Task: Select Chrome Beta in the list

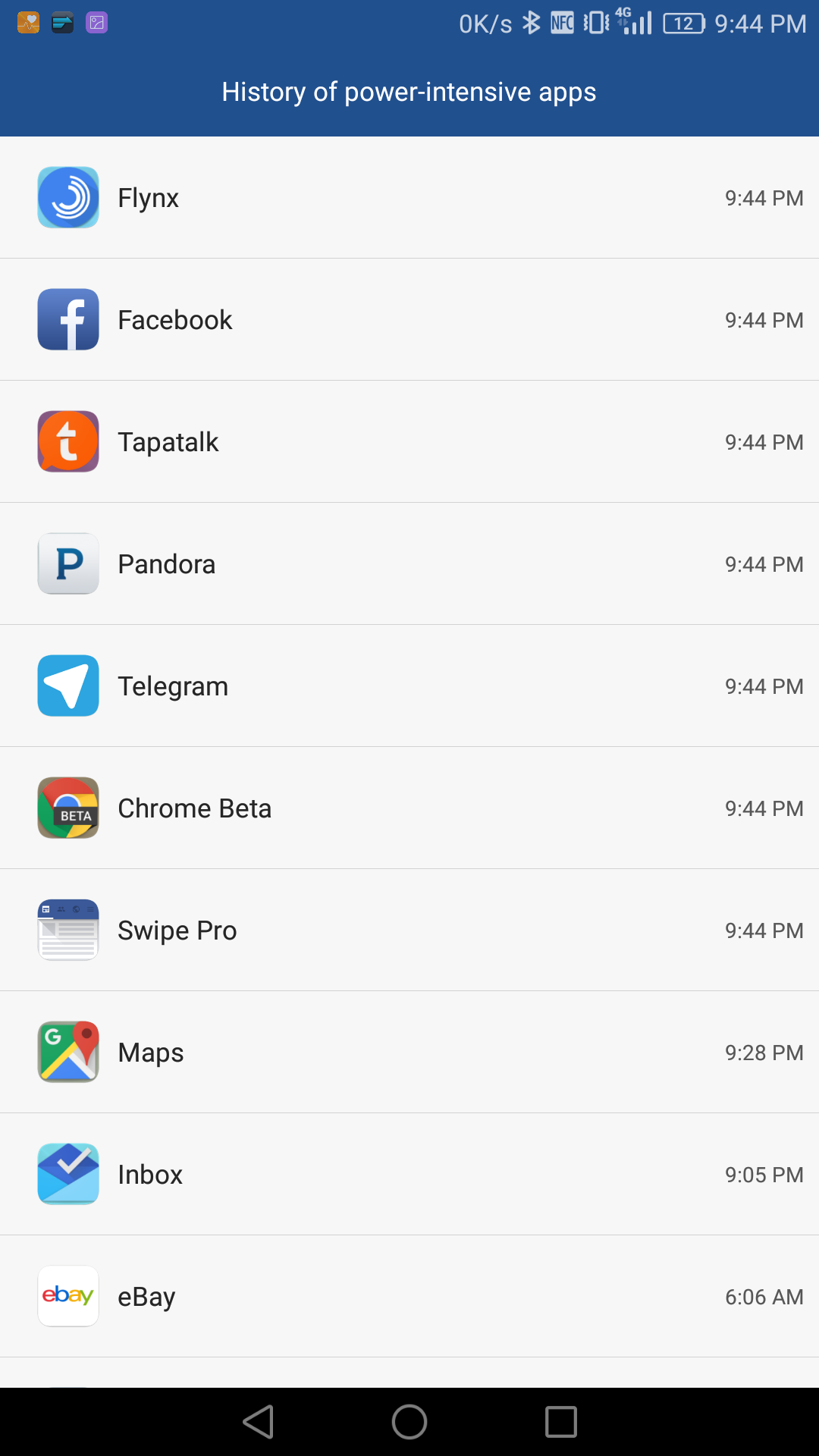Action: [409, 808]
